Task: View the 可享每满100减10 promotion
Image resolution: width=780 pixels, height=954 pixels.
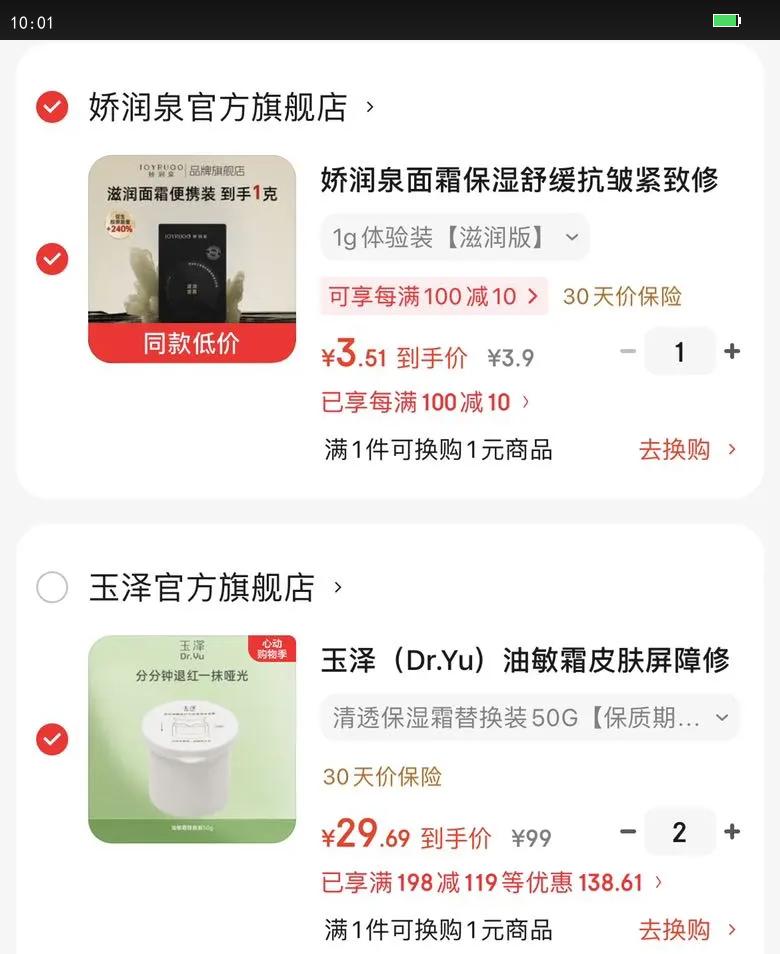Action: tap(434, 296)
